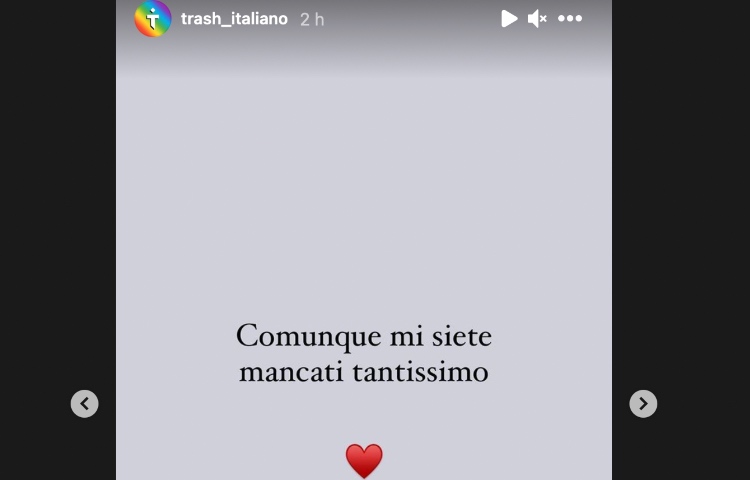This screenshot has height=480, width=750.
Task: Open the trash_italiano username link
Action: coord(234,19)
